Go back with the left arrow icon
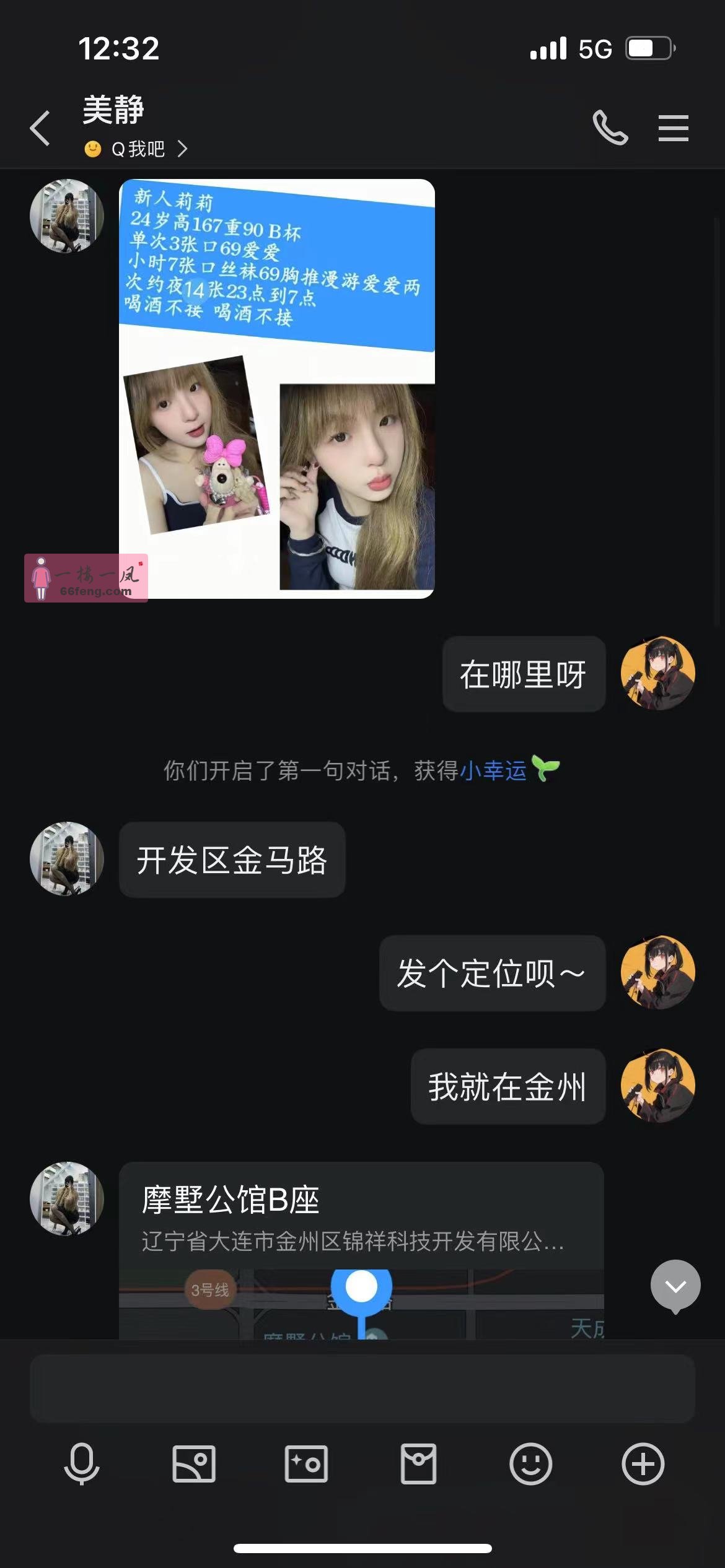725x1568 pixels. [x=40, y=128]
